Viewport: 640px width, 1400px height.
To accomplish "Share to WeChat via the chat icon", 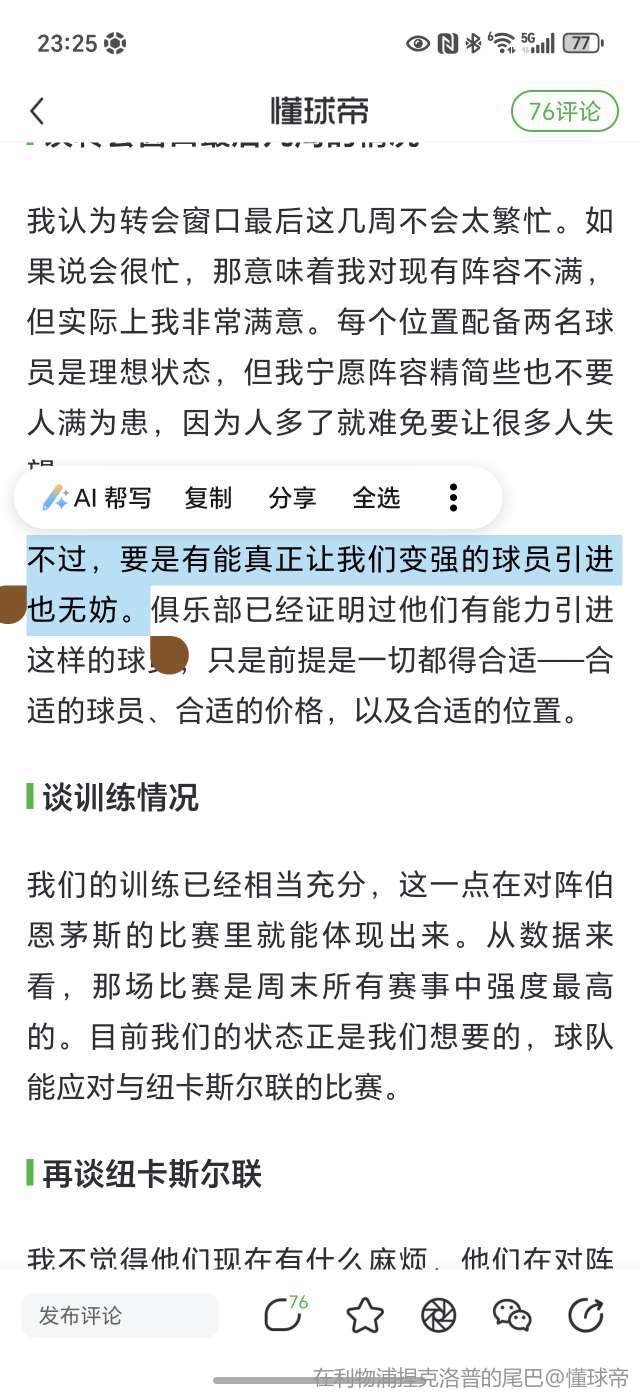I will (x=512, y=1315).
